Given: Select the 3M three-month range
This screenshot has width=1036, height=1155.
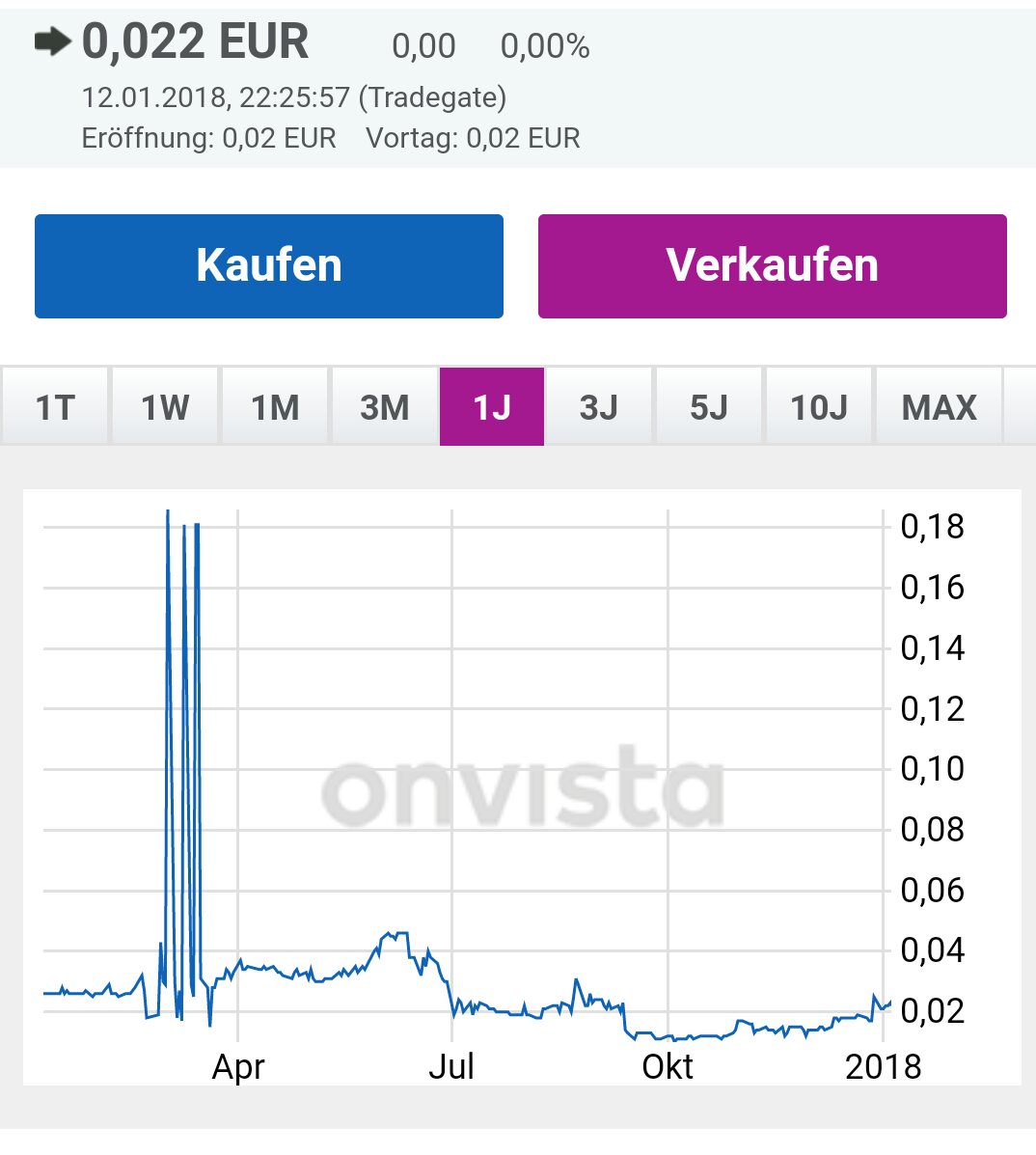Looking at the screenshot, I should coord(383,406).
